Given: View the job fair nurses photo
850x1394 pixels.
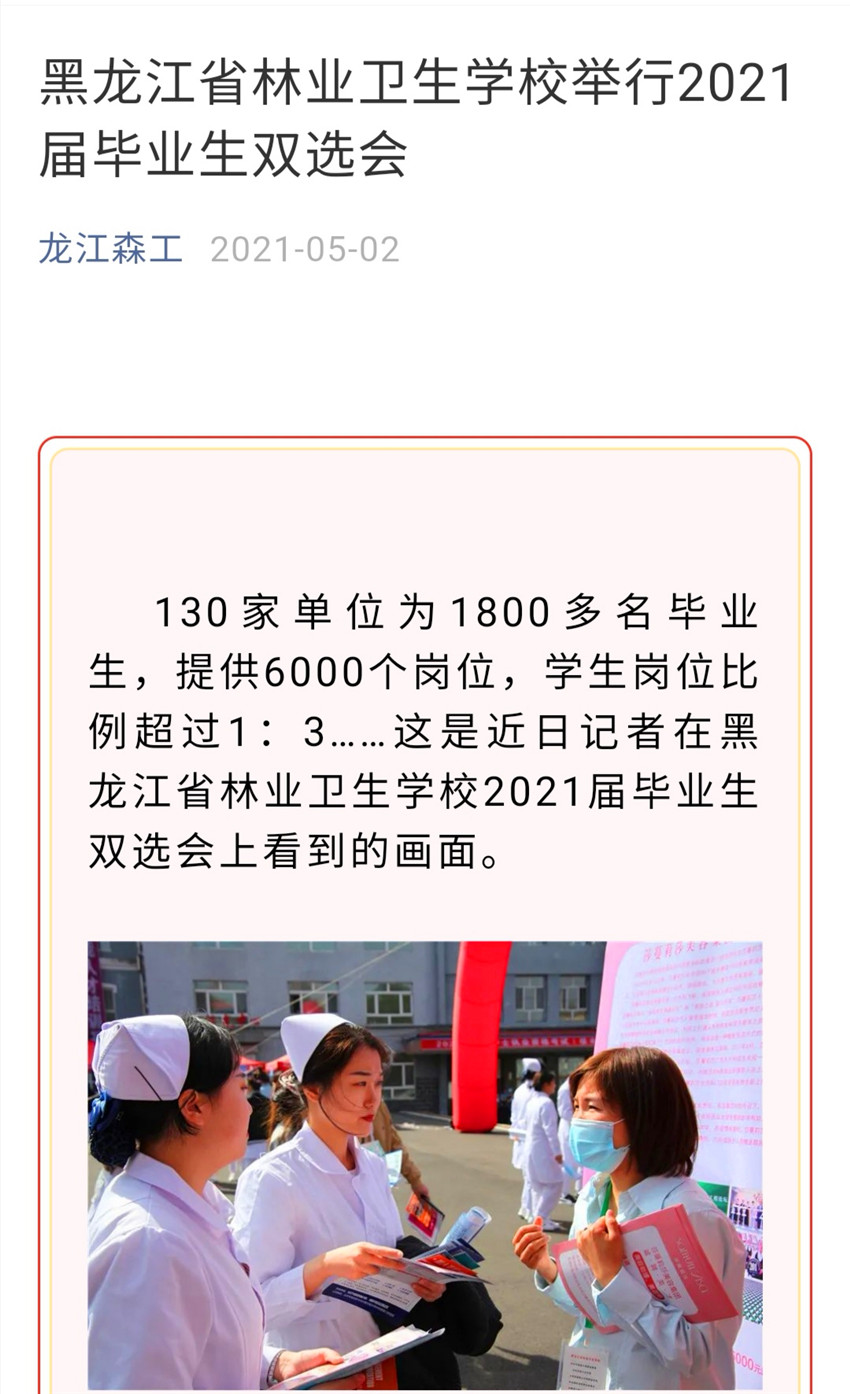Looking at the screenshot, I should pyautogui.click(x=424, y=1165).
